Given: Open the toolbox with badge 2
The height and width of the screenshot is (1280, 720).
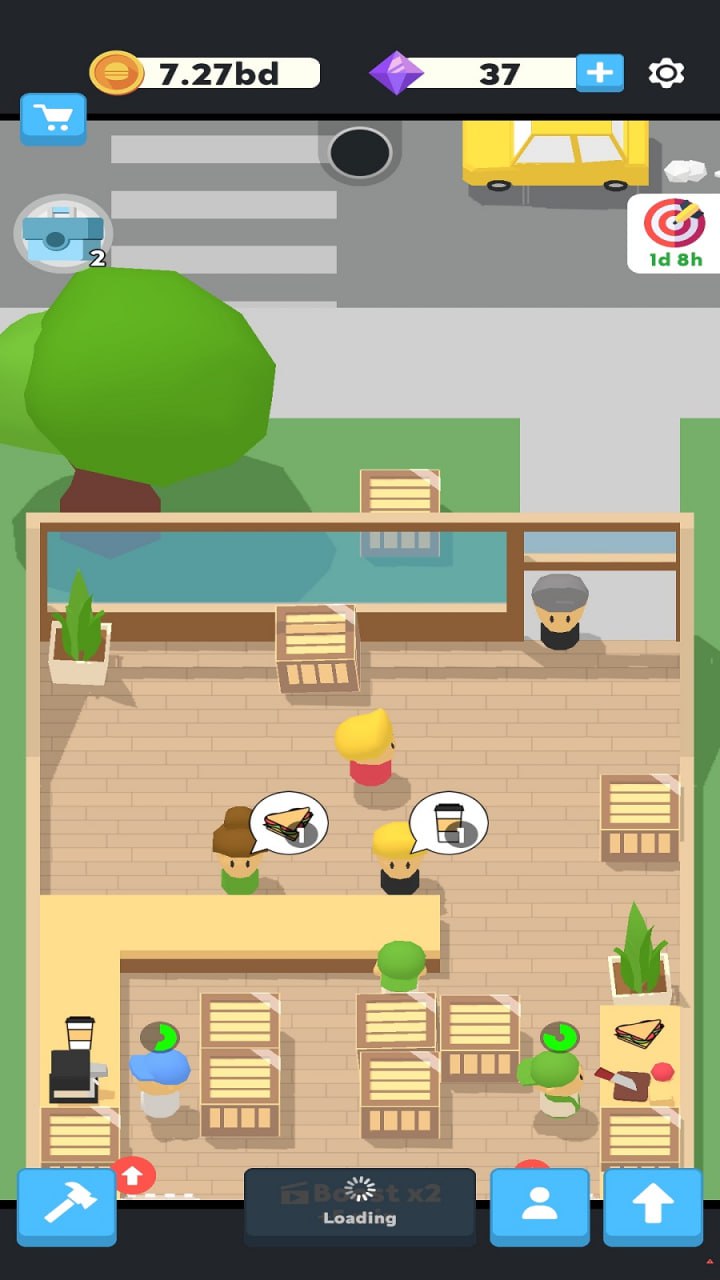Looking at the screenshot, I should coord(62,233).
